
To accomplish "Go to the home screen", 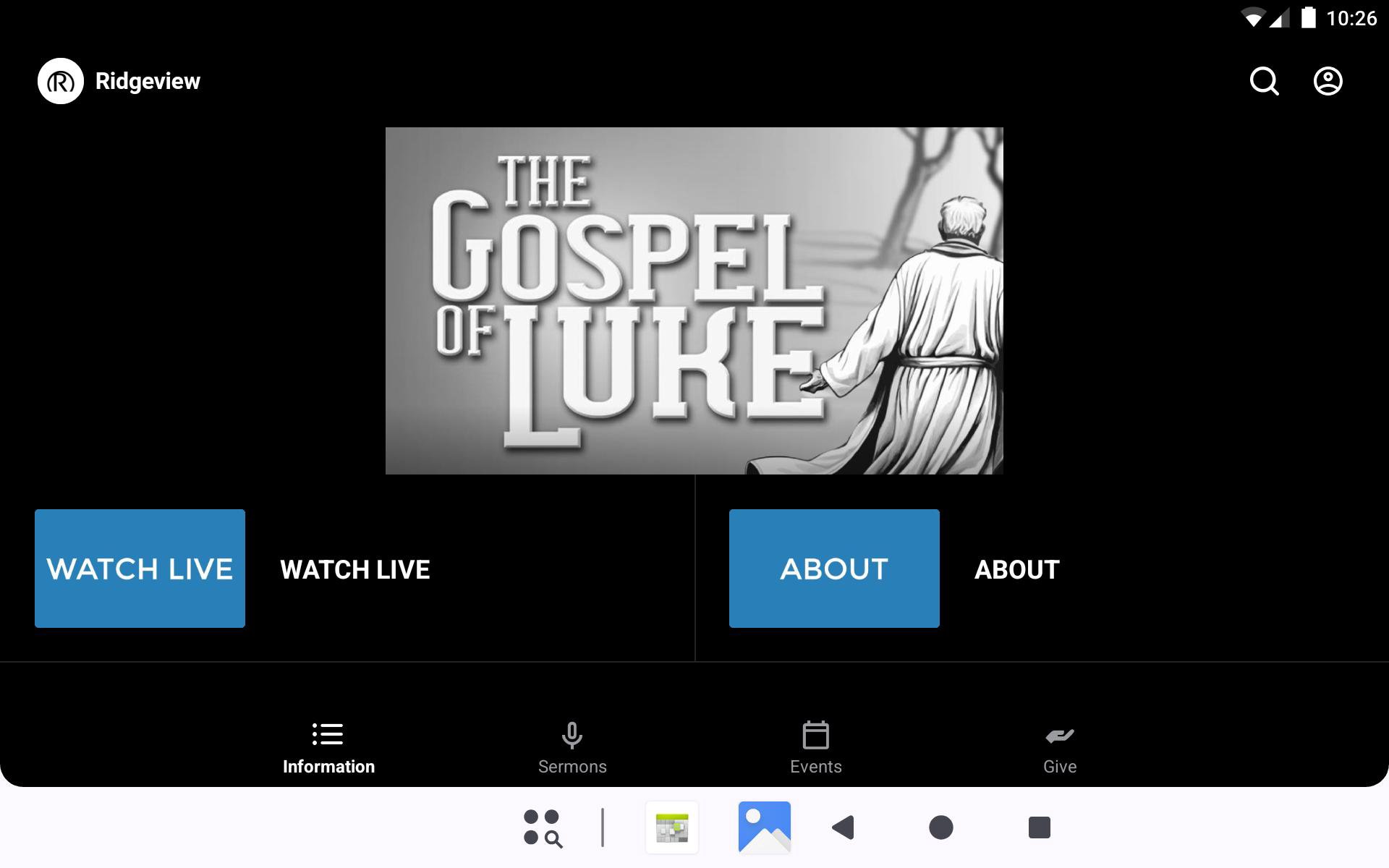I will pyautogui.click(x=940, y=827).
